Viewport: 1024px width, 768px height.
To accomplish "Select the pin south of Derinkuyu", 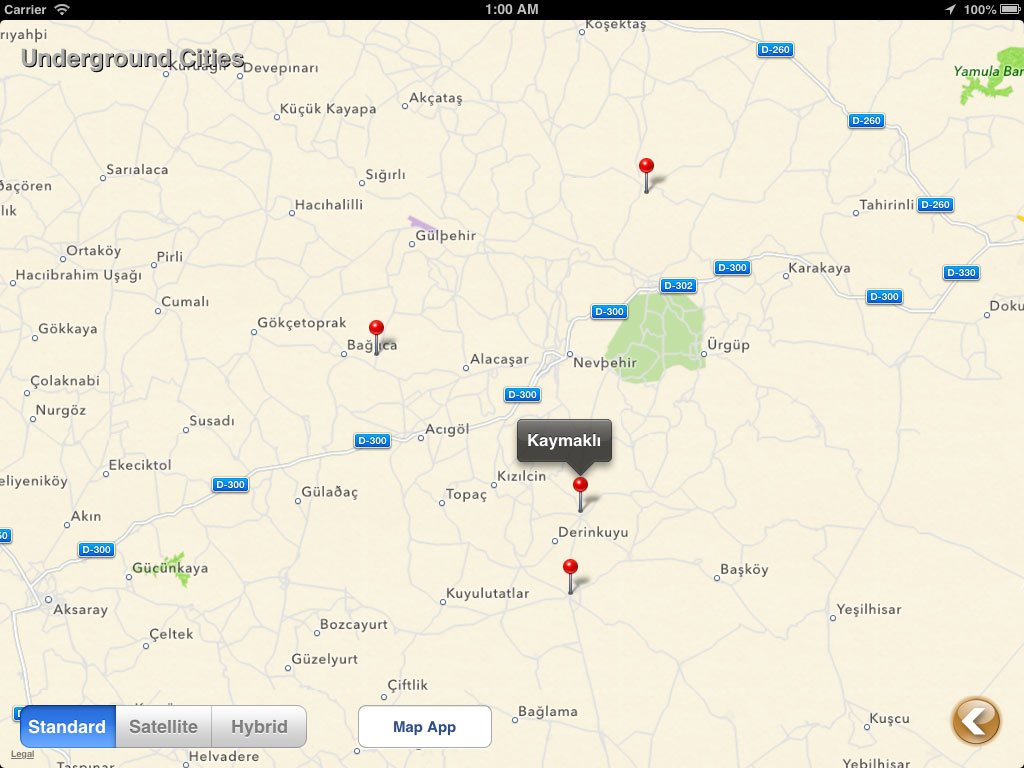I will pyautogui.click(x=570, y=569).
